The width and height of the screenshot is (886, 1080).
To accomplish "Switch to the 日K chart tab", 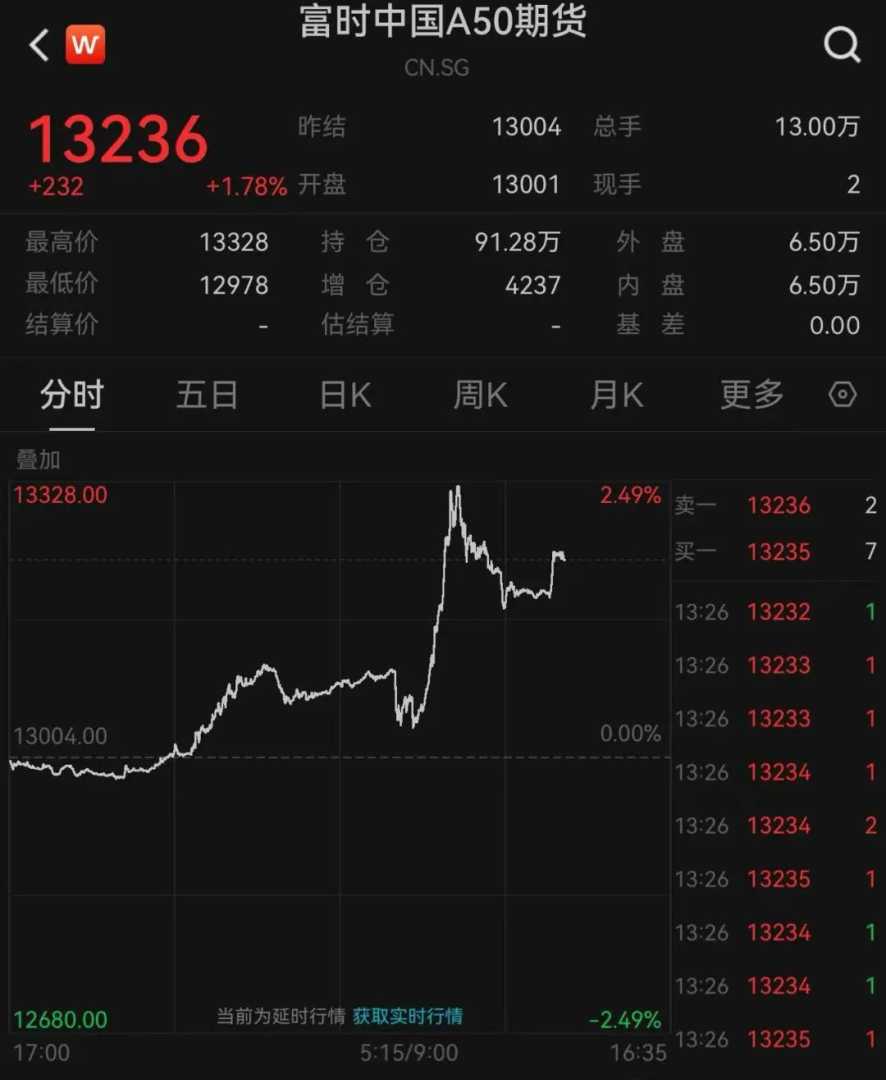I will 345,396.
